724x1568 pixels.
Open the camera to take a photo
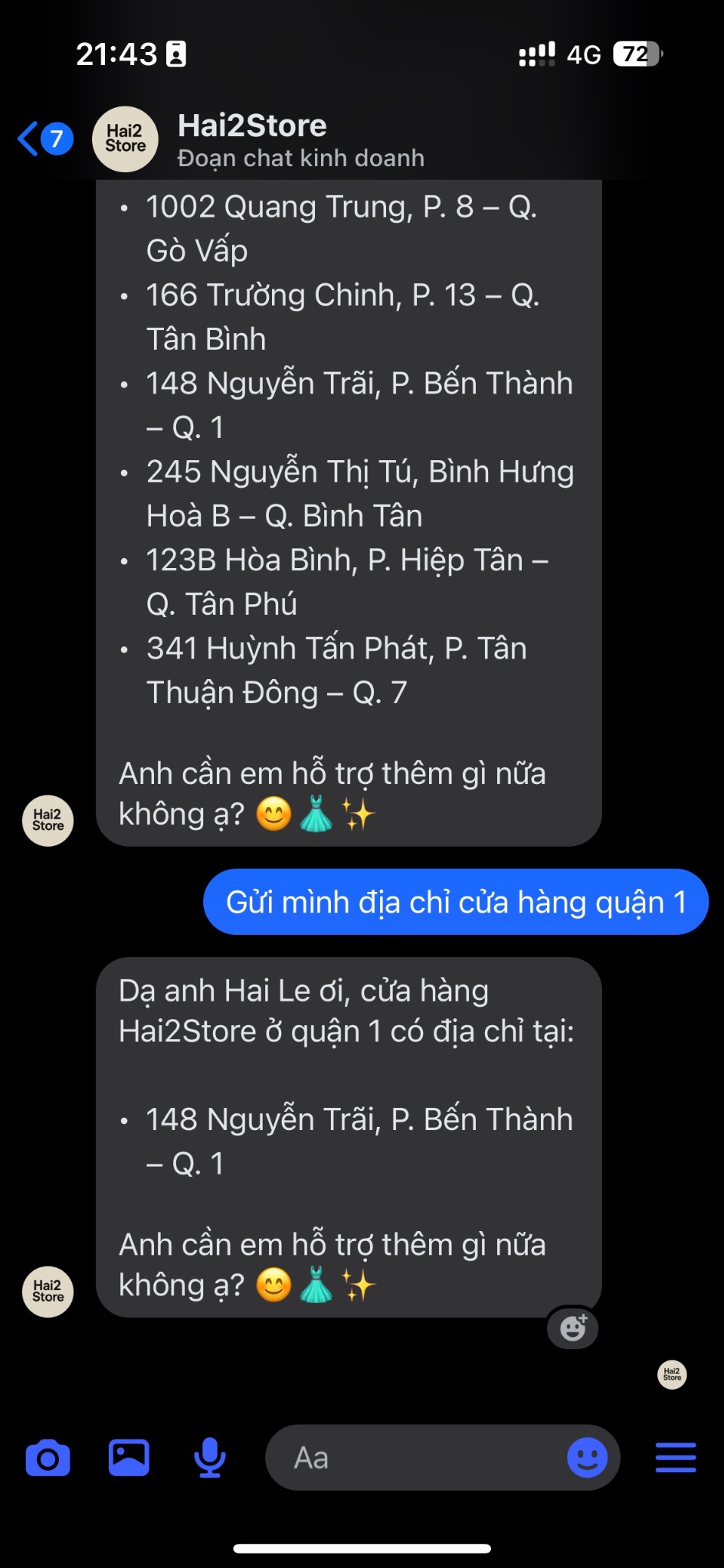[x=48, y=1458]
